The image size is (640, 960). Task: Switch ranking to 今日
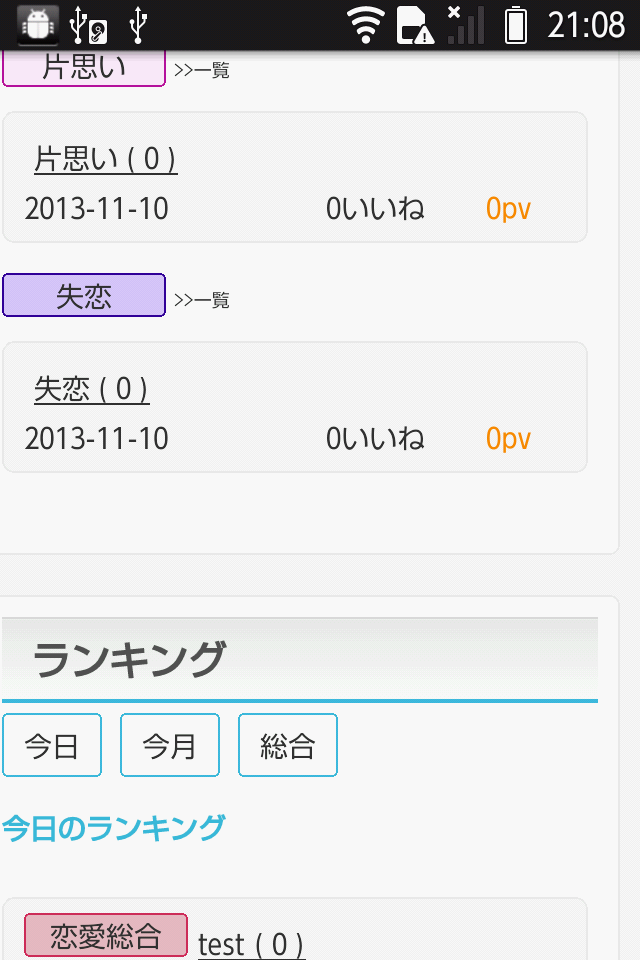52,745
